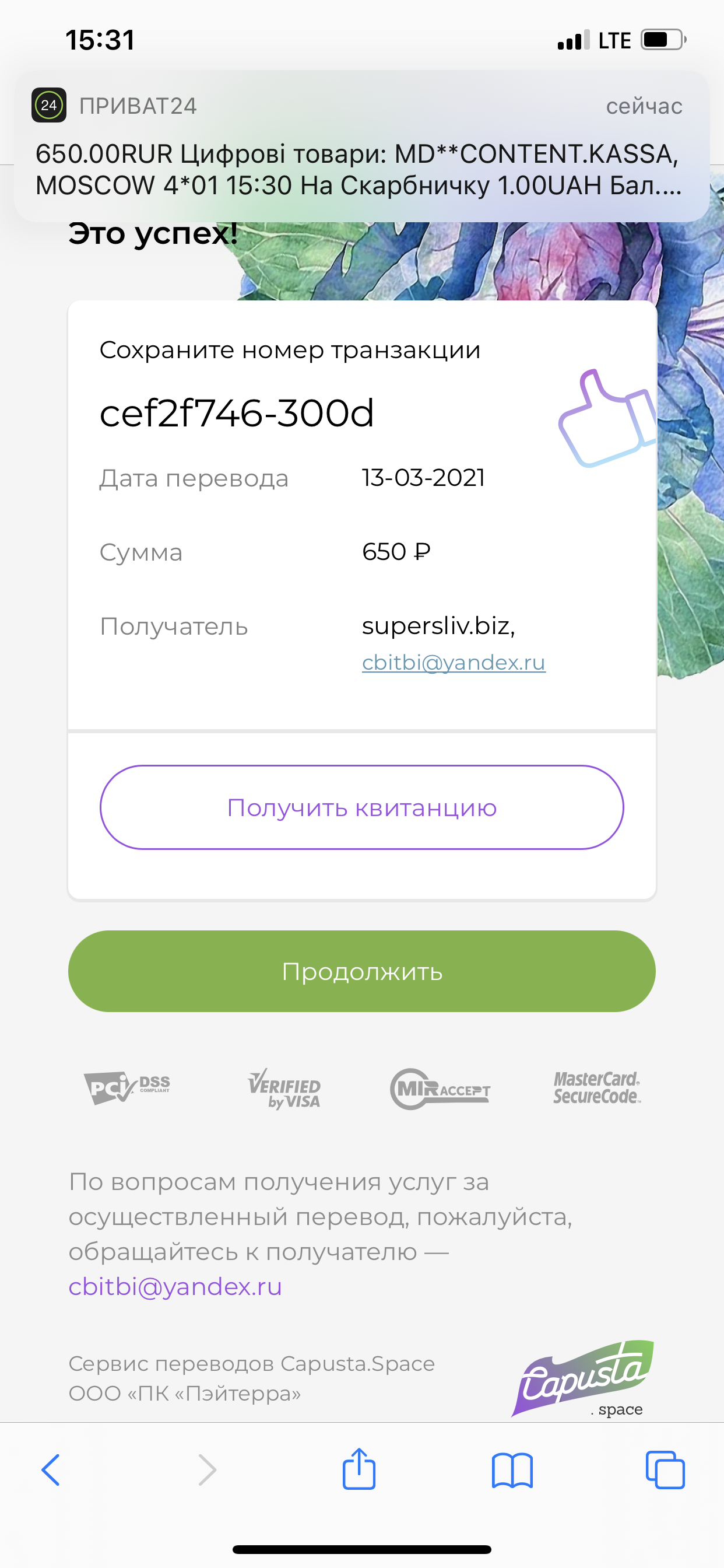Open the cbitbi@yandex.ru link under Получатель
Viewport: 724px width, 1568px height.
454,662
